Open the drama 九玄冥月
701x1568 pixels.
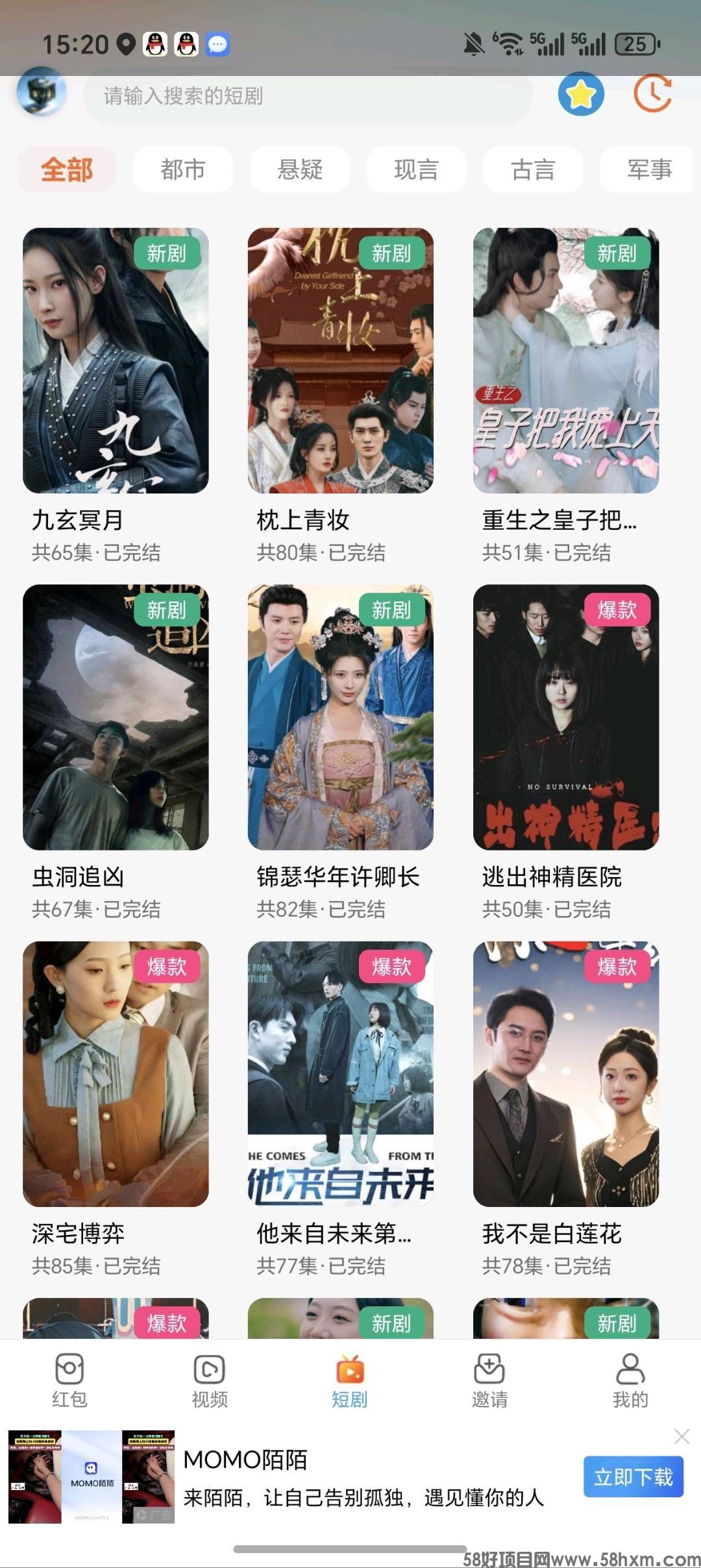pos(116,361)
